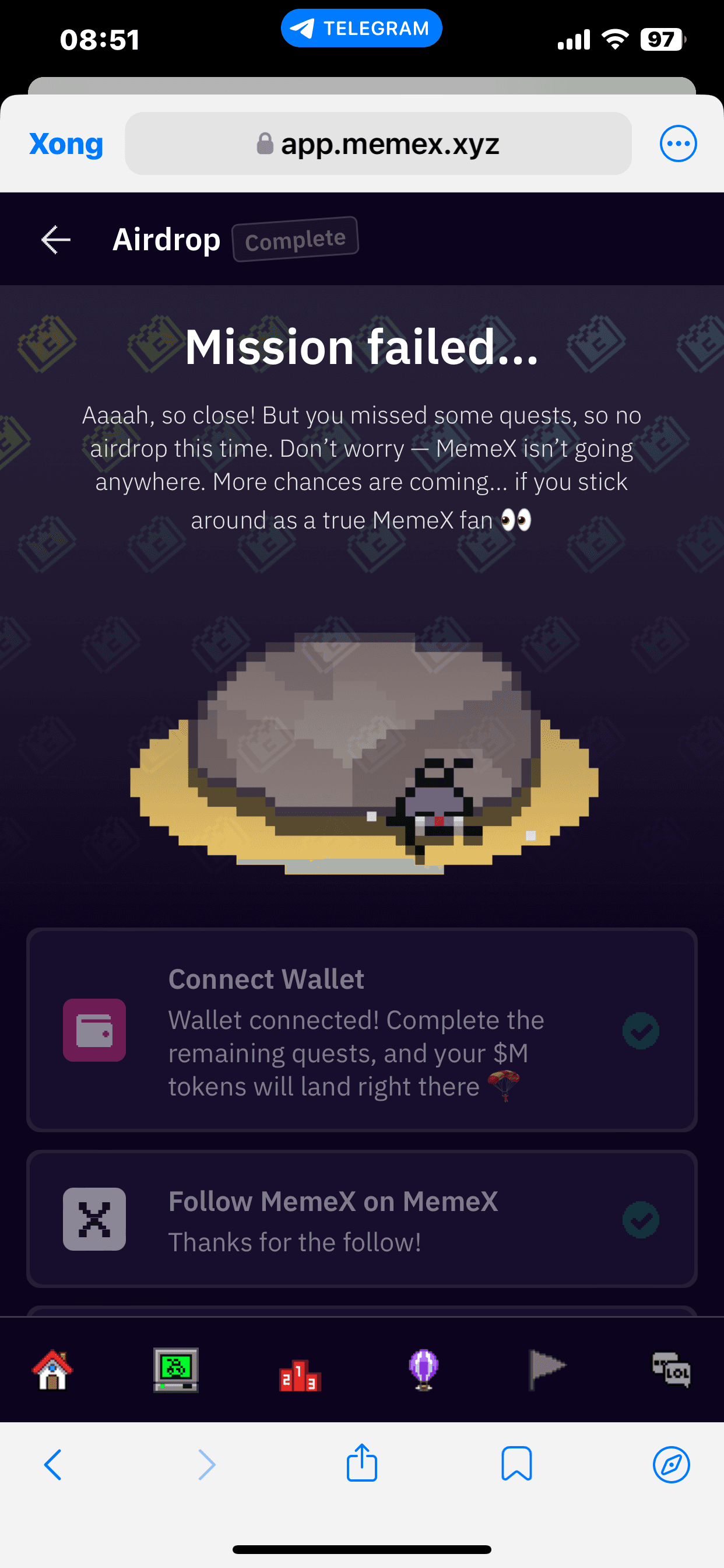Open the page in Safari compass icon
The width and height of the screenshot is (724, 1568).
coord(671,1465)
